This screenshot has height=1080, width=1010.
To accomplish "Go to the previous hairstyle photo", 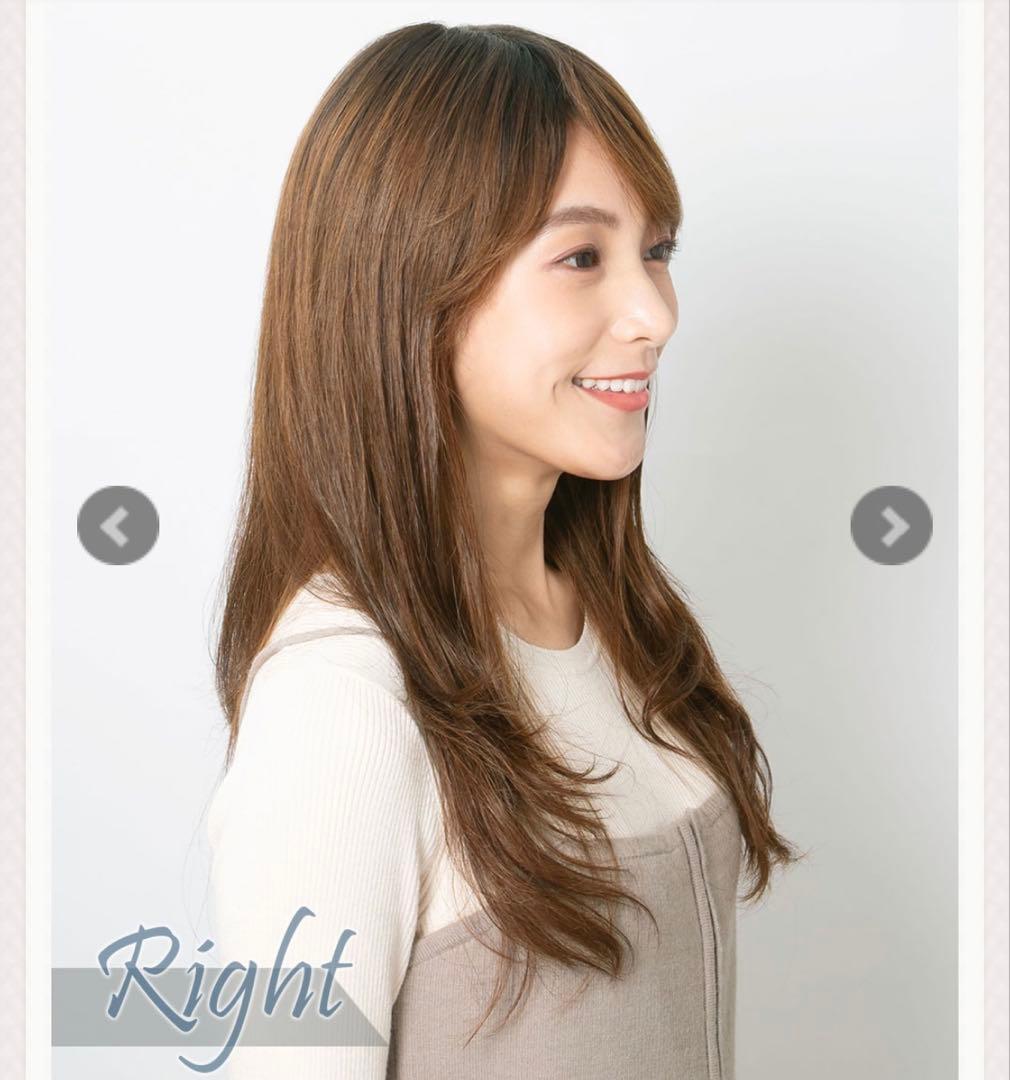I will (118, 525).
